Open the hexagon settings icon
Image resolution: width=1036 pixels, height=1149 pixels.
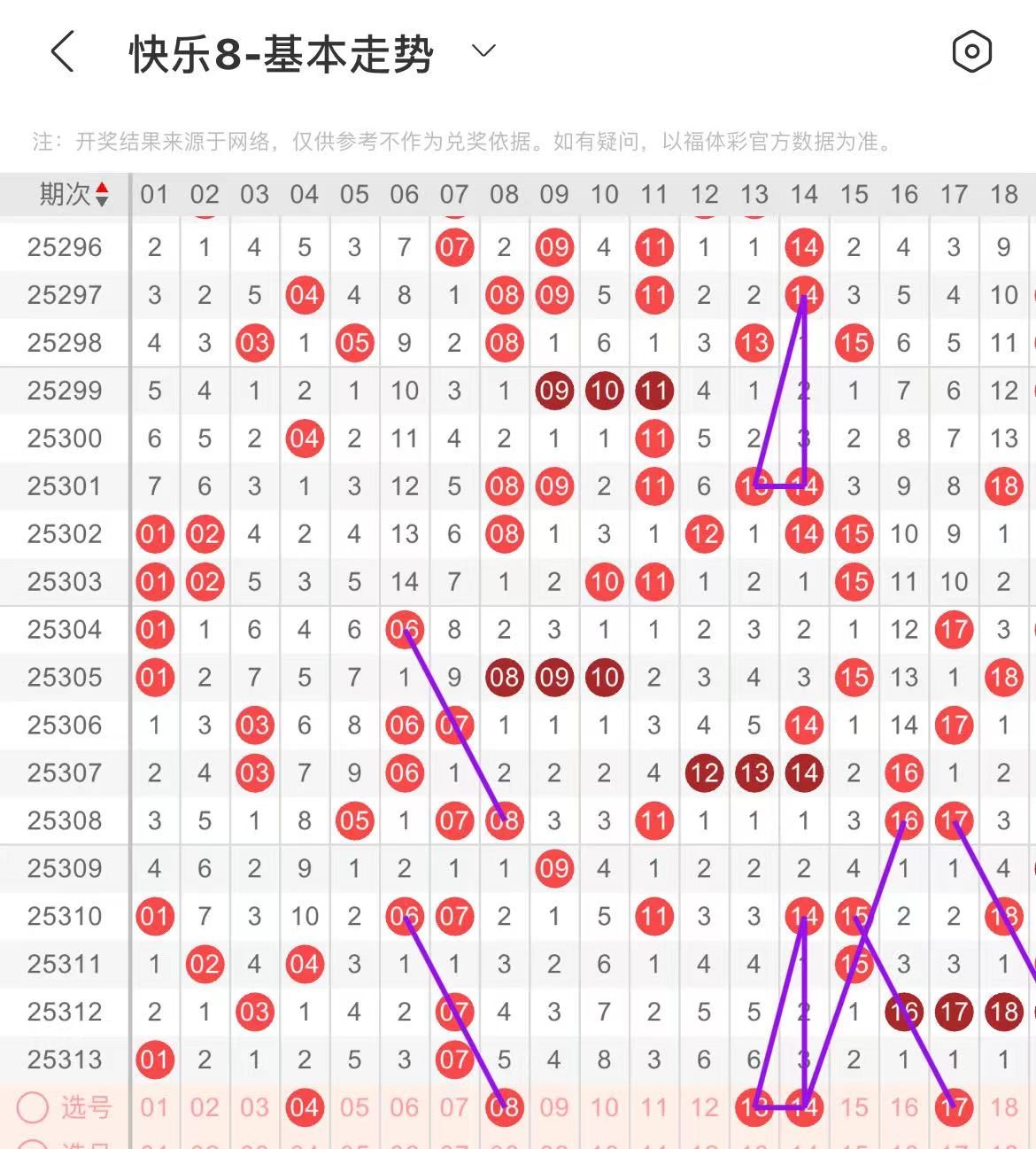coord(971,52)
